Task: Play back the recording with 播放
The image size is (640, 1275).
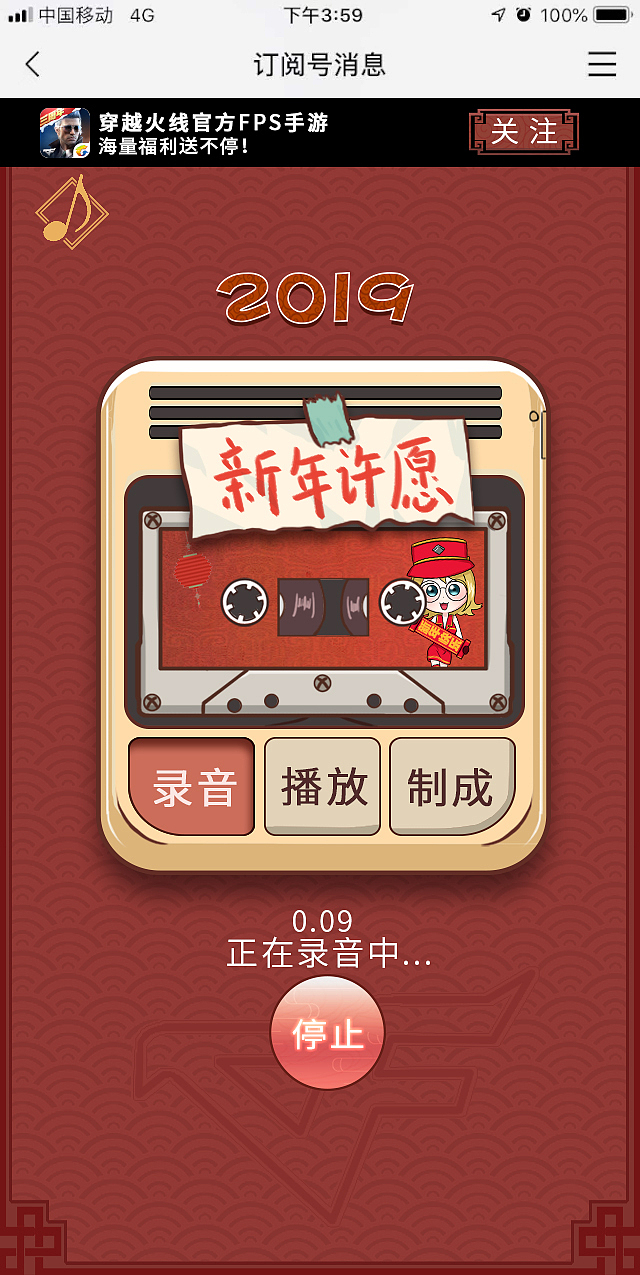Action: 323,787
